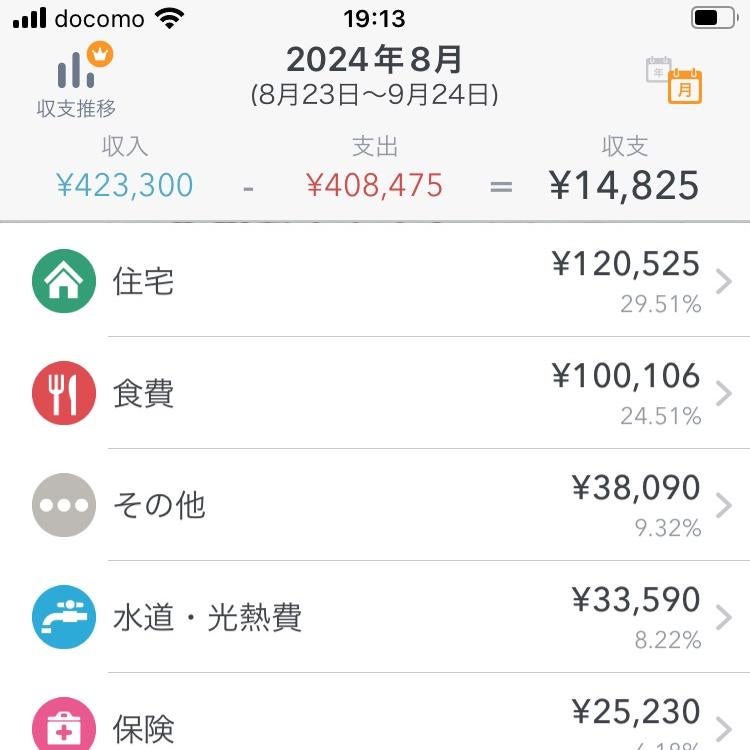Toggle the year/month calendar view

(674, 80)
